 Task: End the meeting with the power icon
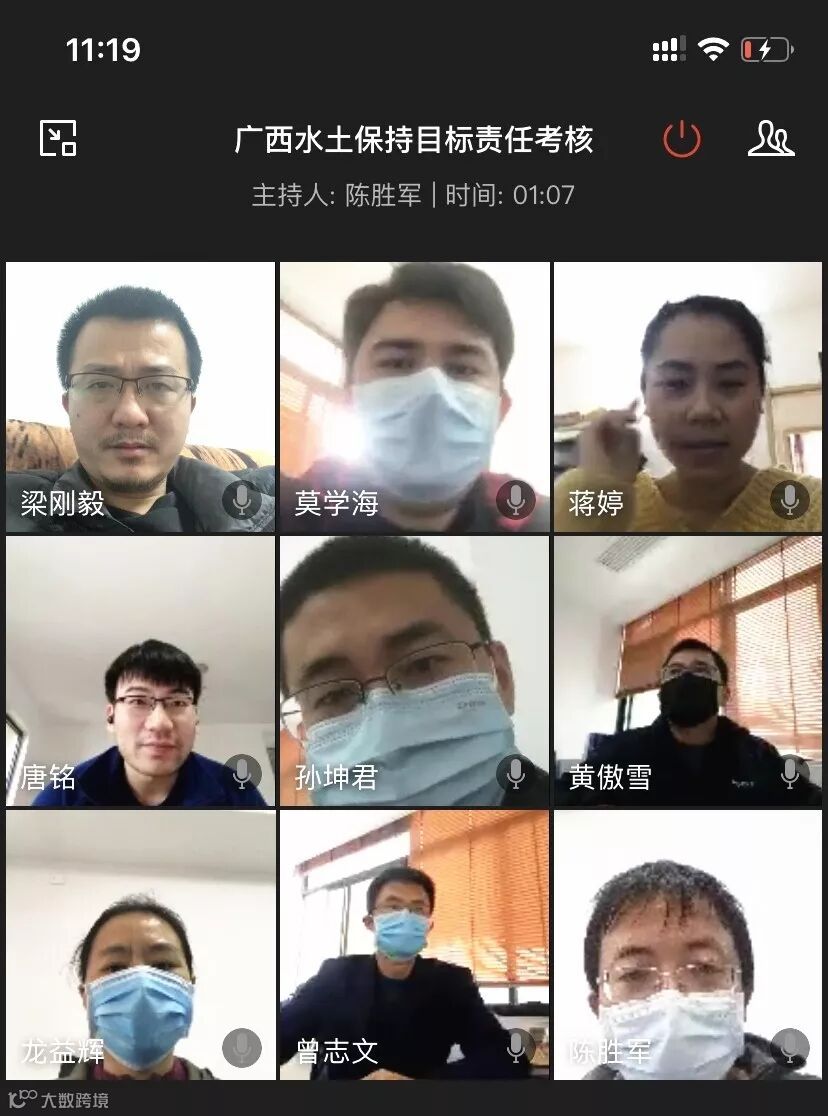click(682, 139)
